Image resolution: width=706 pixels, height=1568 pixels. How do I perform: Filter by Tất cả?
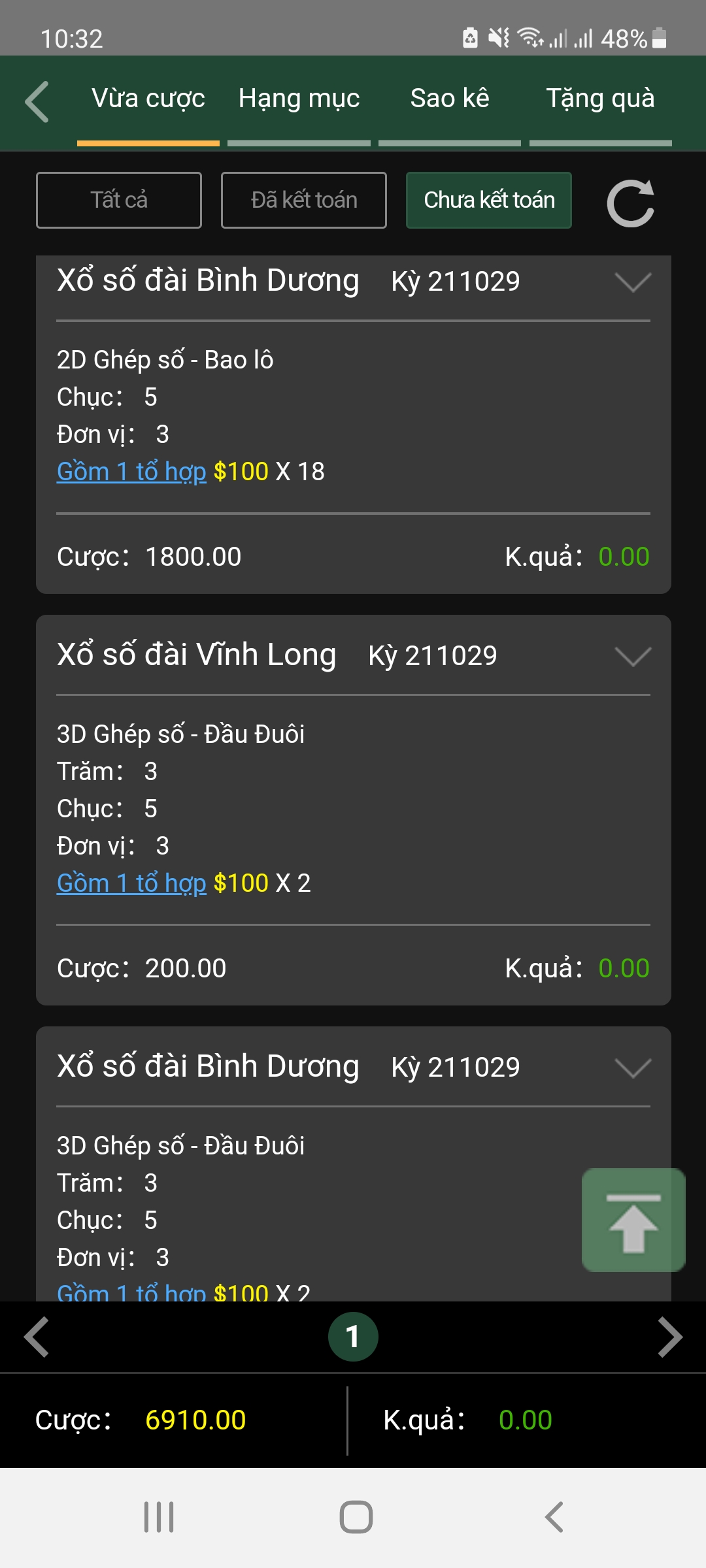[x=119, y=200]
